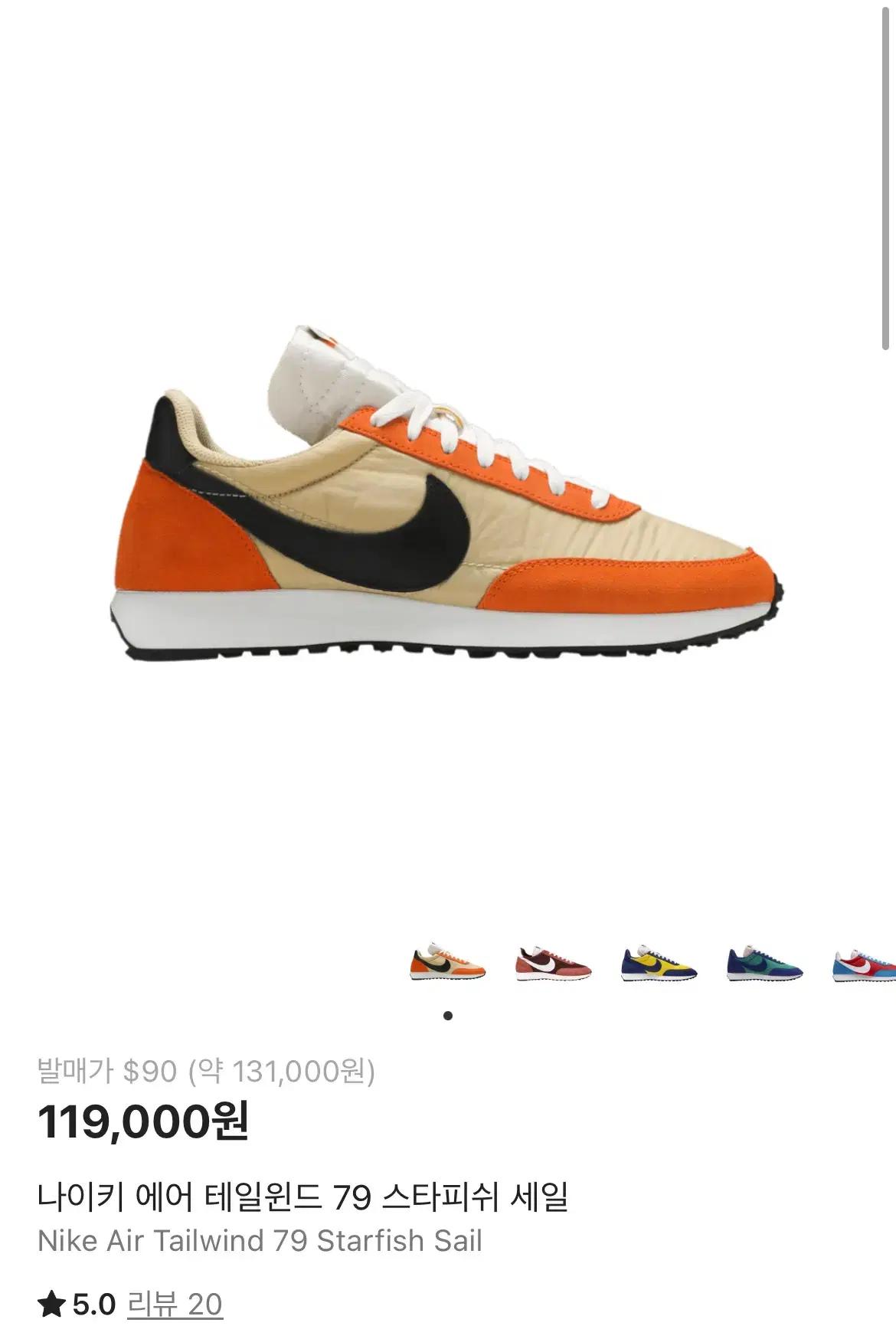
Task: Select the green and blue colorway thumbnail
Action: point(765,963)
